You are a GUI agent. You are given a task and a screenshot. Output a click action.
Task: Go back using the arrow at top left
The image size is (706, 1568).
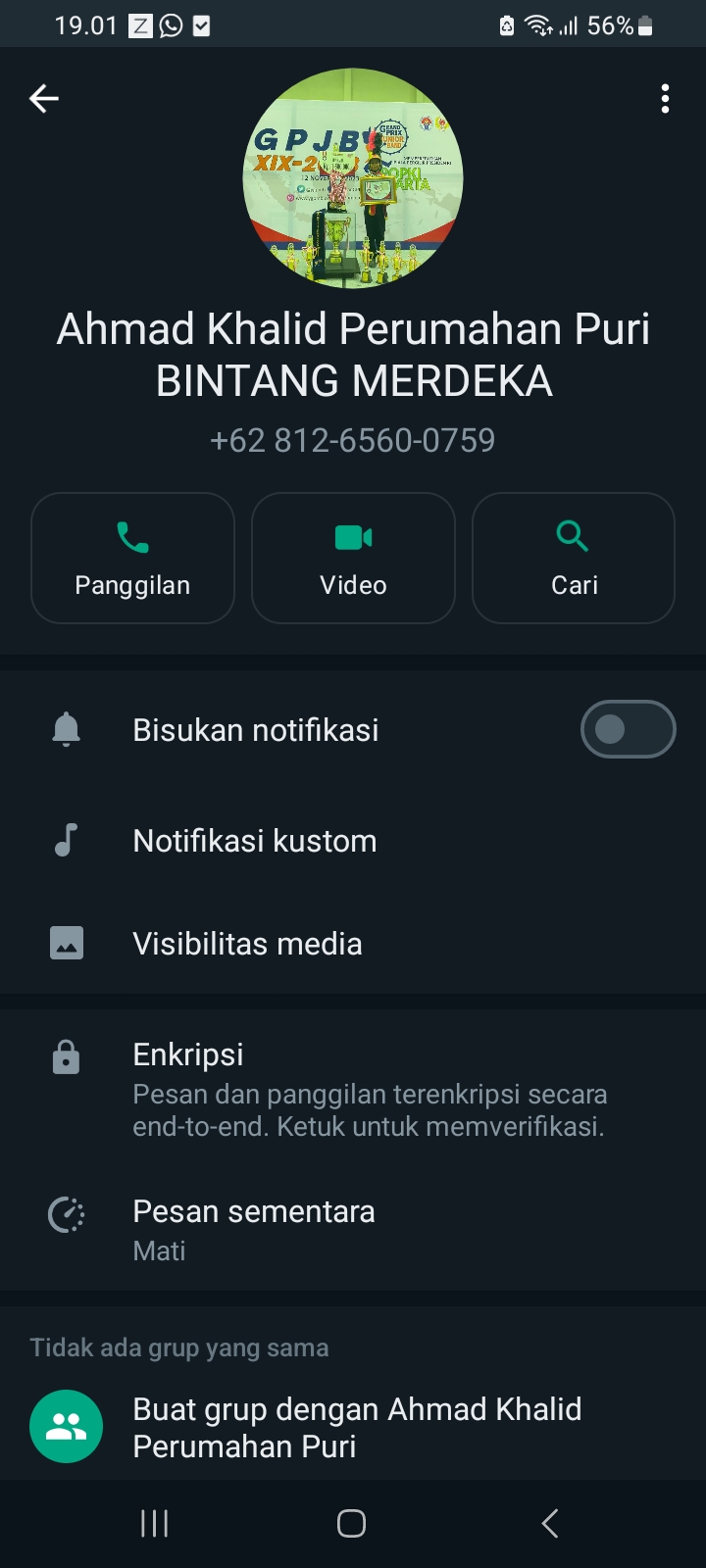[x=43, y=98]
